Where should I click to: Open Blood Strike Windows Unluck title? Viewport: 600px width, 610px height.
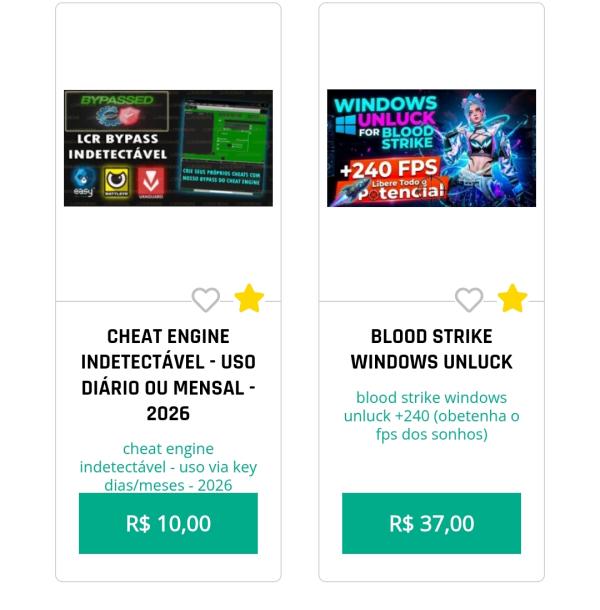tap(431, 349)
